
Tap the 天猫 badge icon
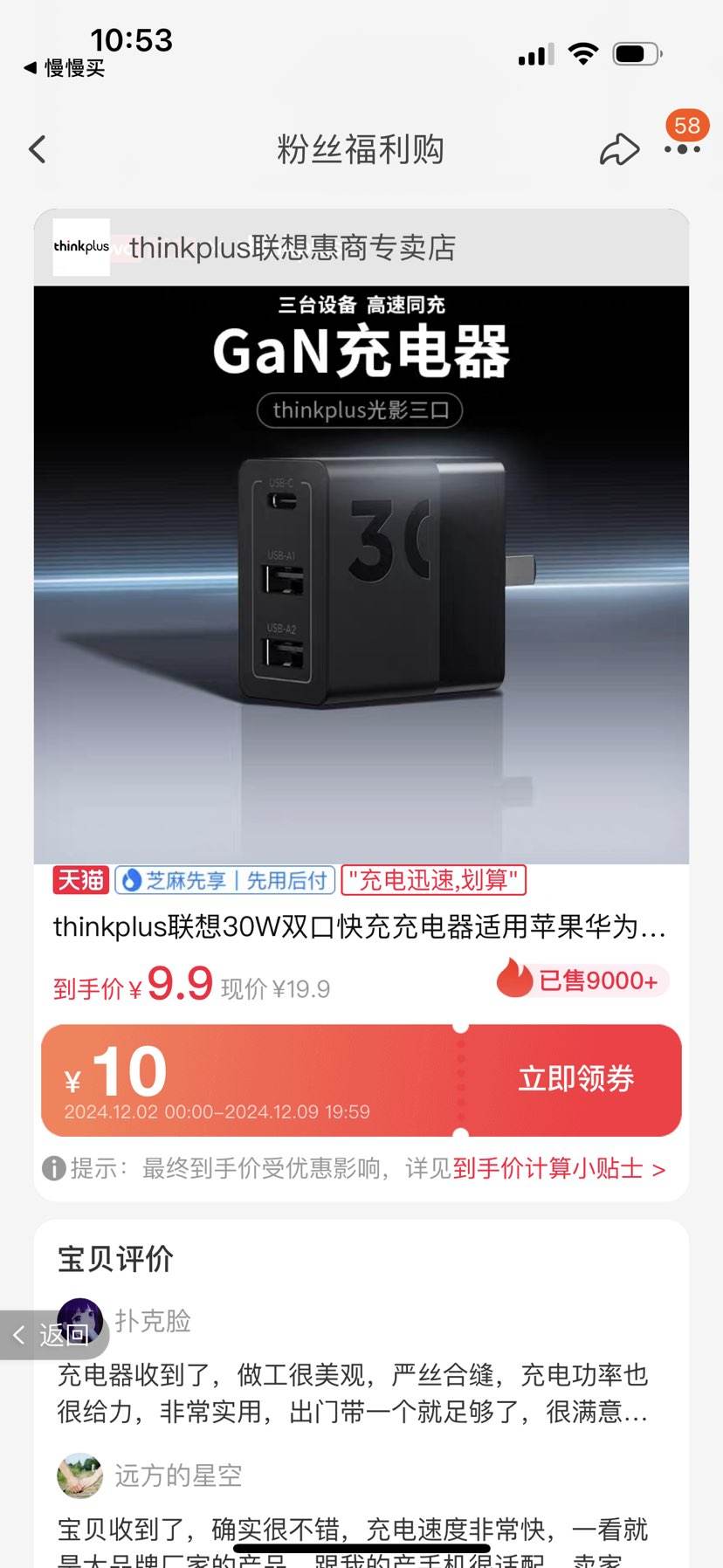80,880
